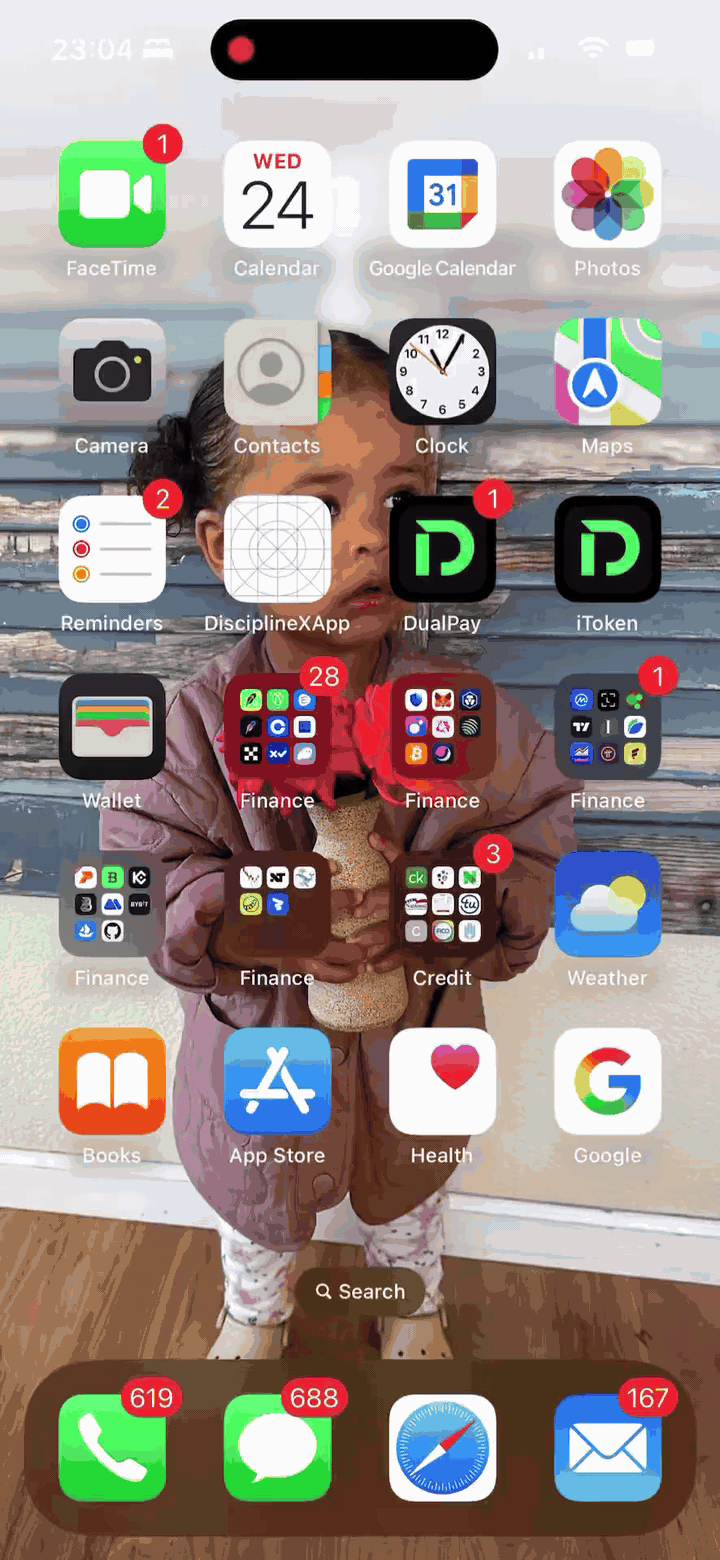Screen dimensions: 720x1560
Task: Open the FaceTime app
Action: (112, 194)
